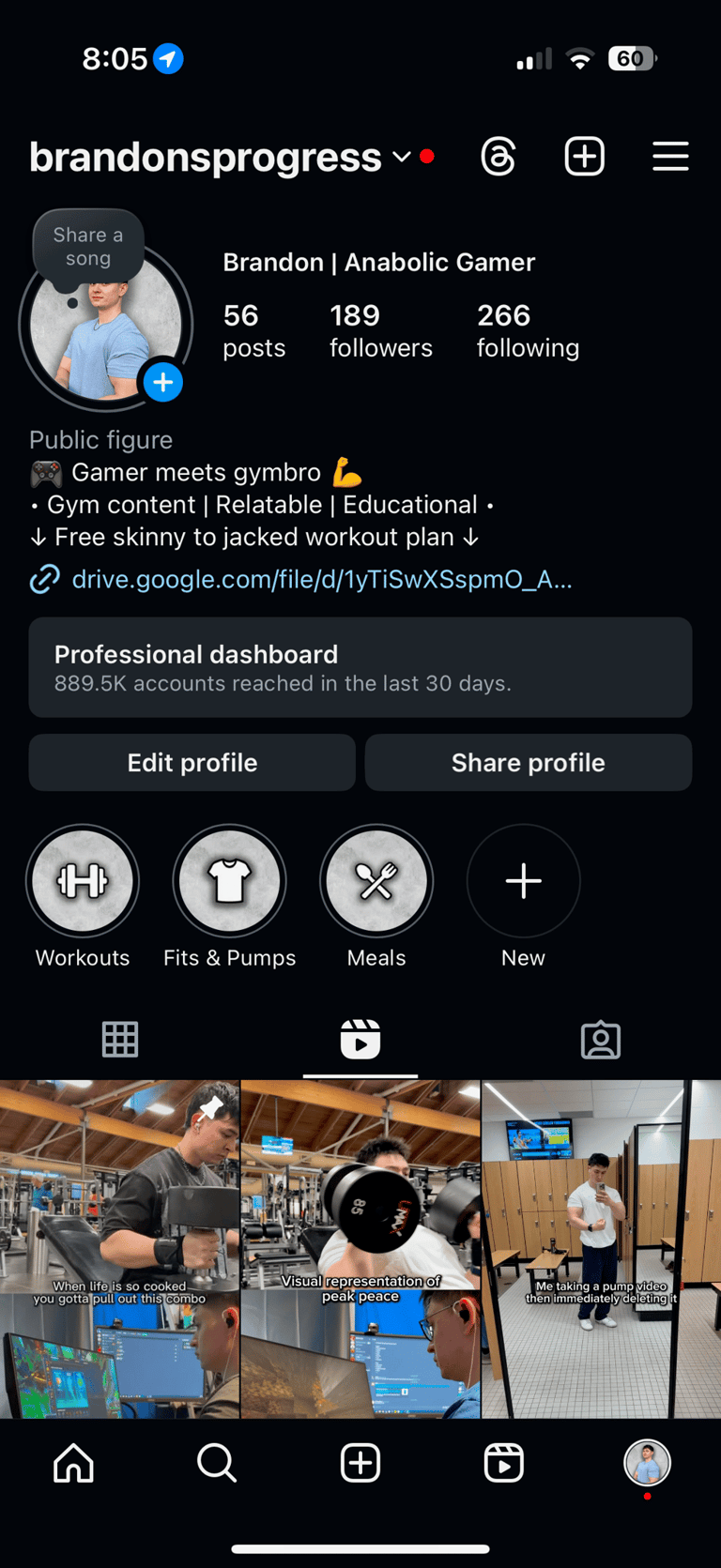The height and width of the screenshot is (1568, 721).
Task: Open the hamburger menu
Action: (670, 157)
